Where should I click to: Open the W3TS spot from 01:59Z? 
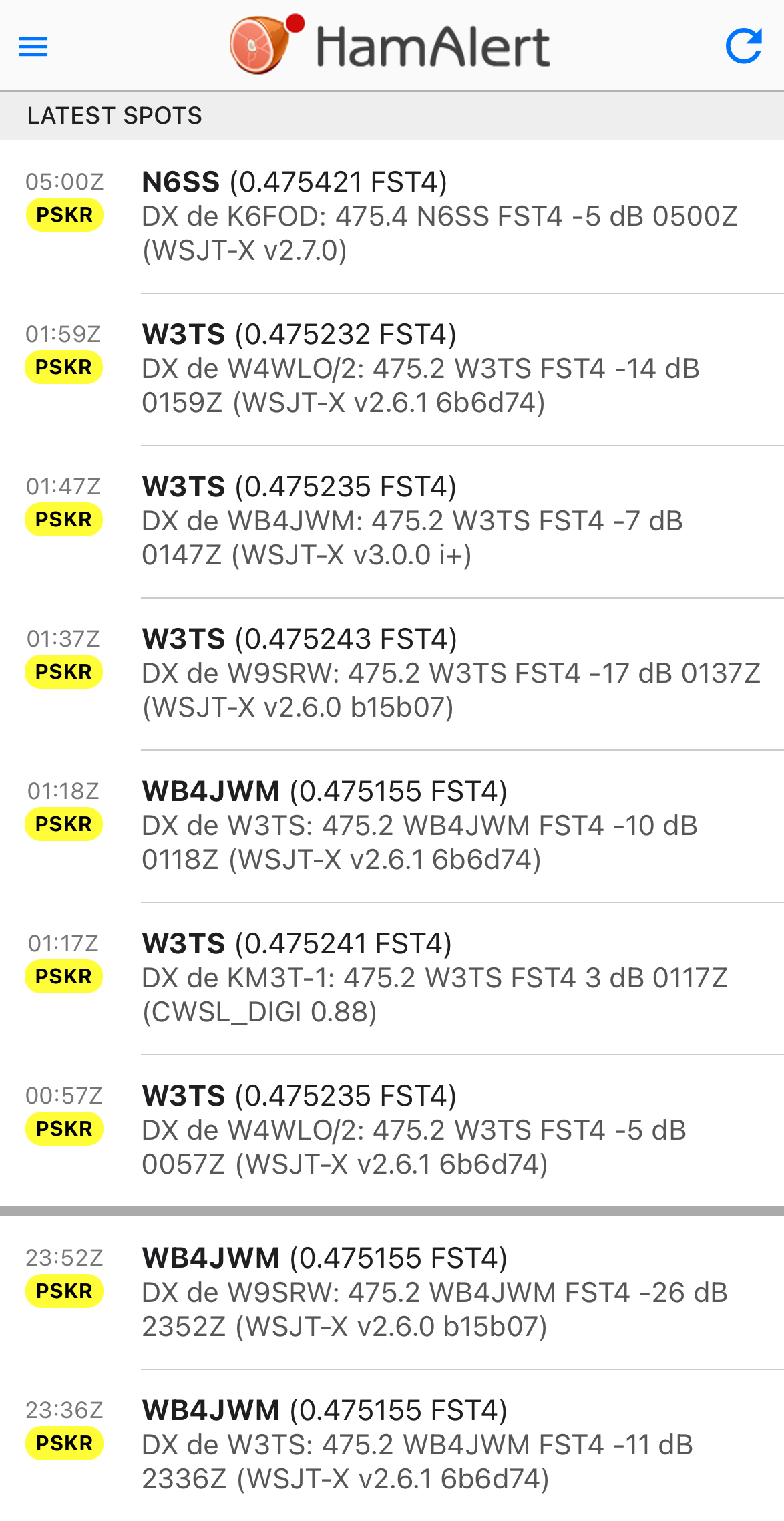pos(421,368)
